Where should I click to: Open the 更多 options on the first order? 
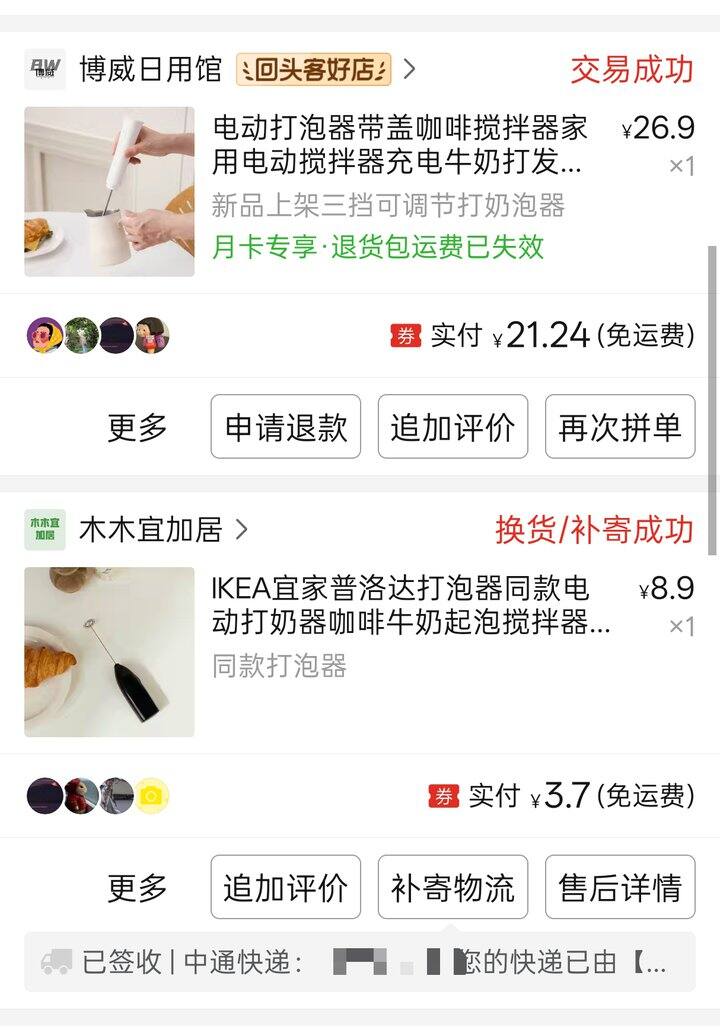(135, 427)
